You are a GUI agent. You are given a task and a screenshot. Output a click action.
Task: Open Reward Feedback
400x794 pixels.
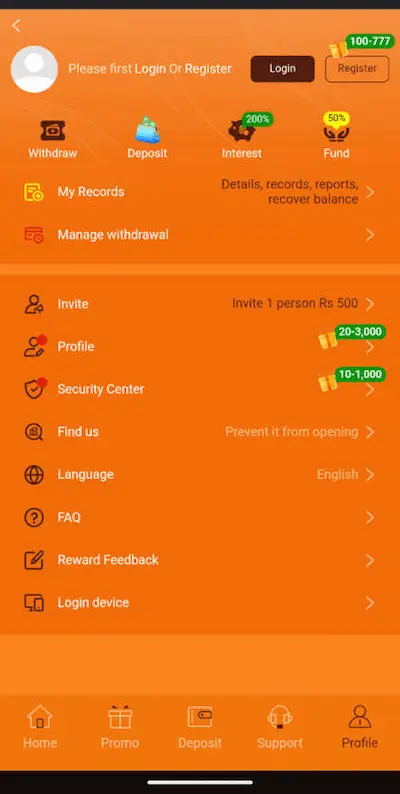click(200, 560)
